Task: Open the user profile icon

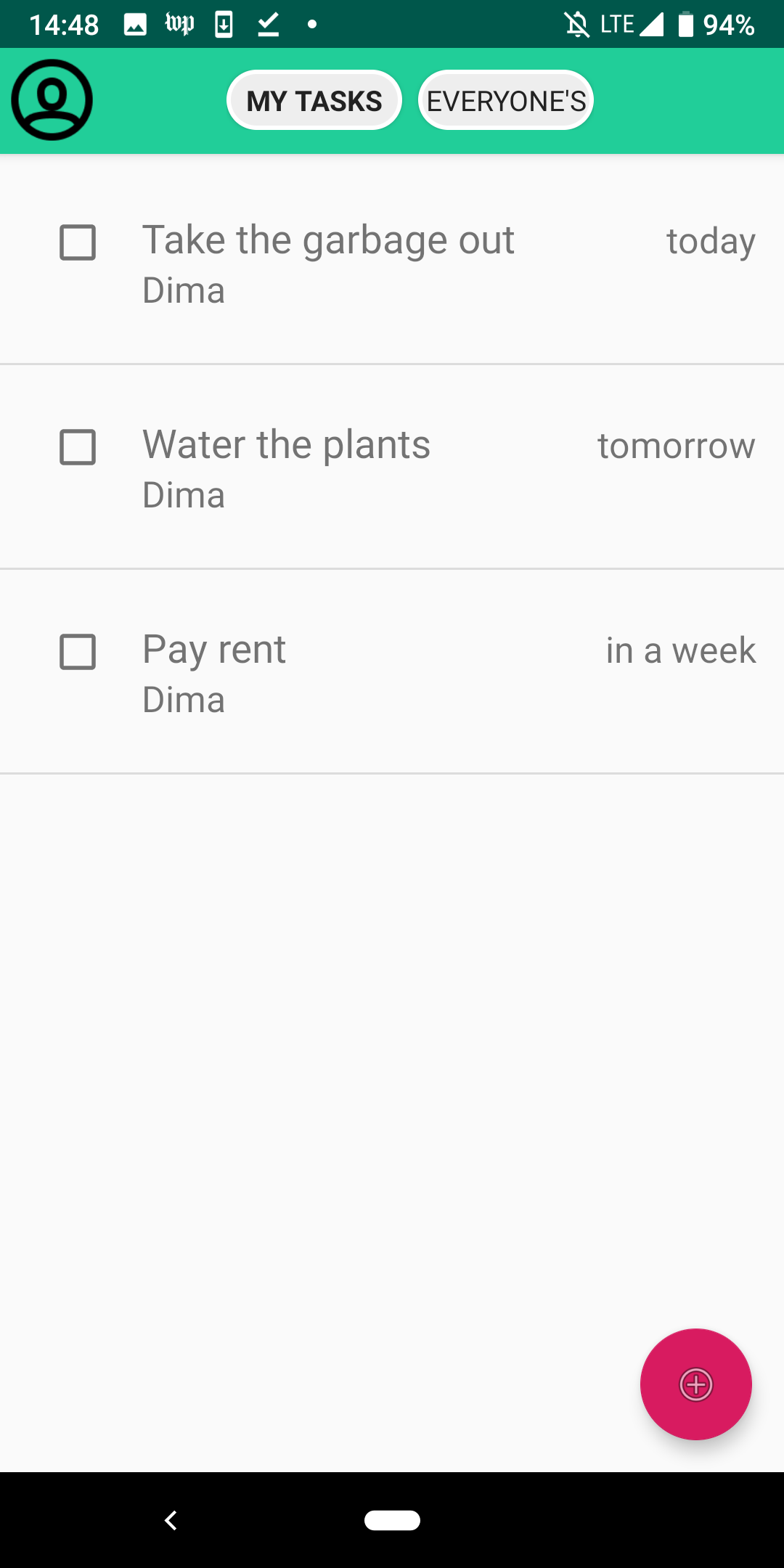Action: coord(52,100)
